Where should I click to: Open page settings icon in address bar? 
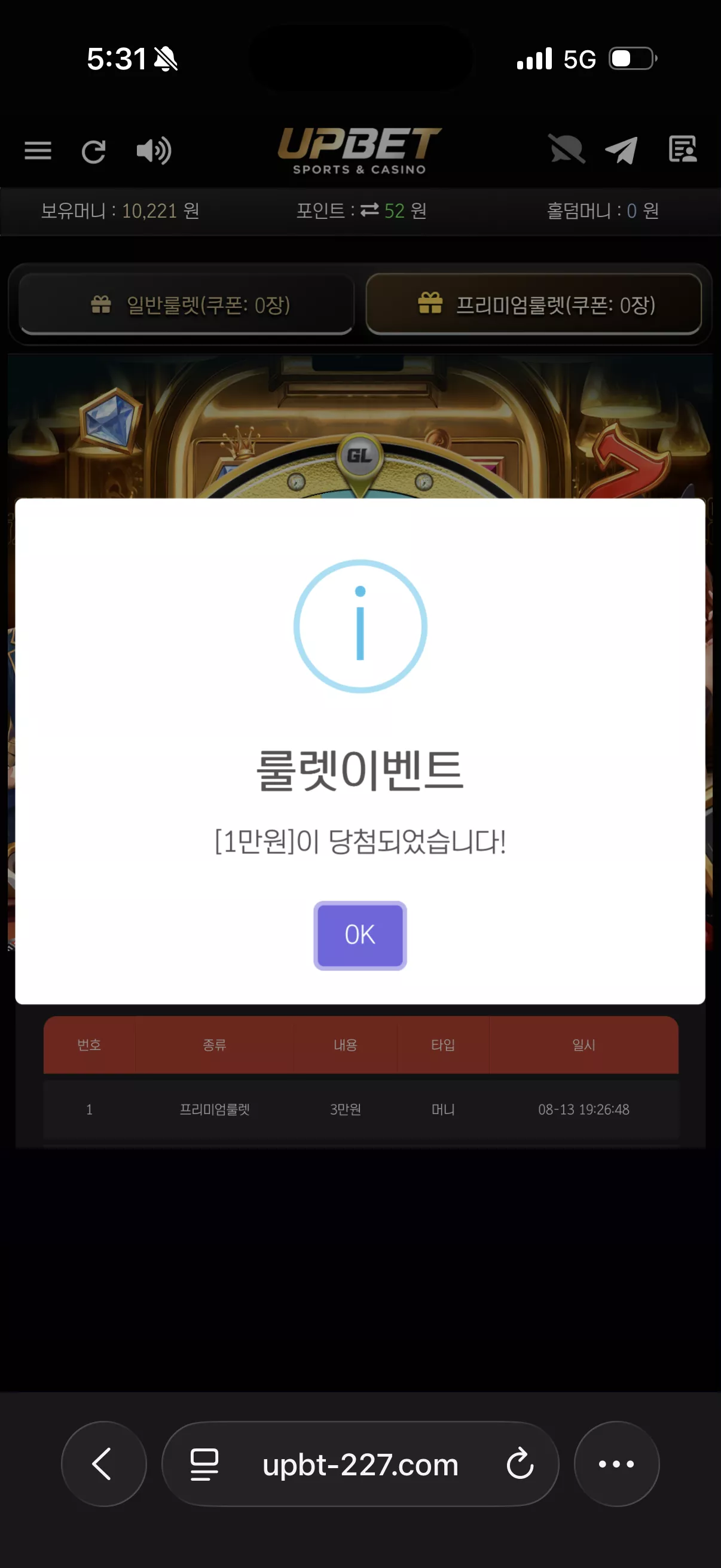(x=204, y=1465)
